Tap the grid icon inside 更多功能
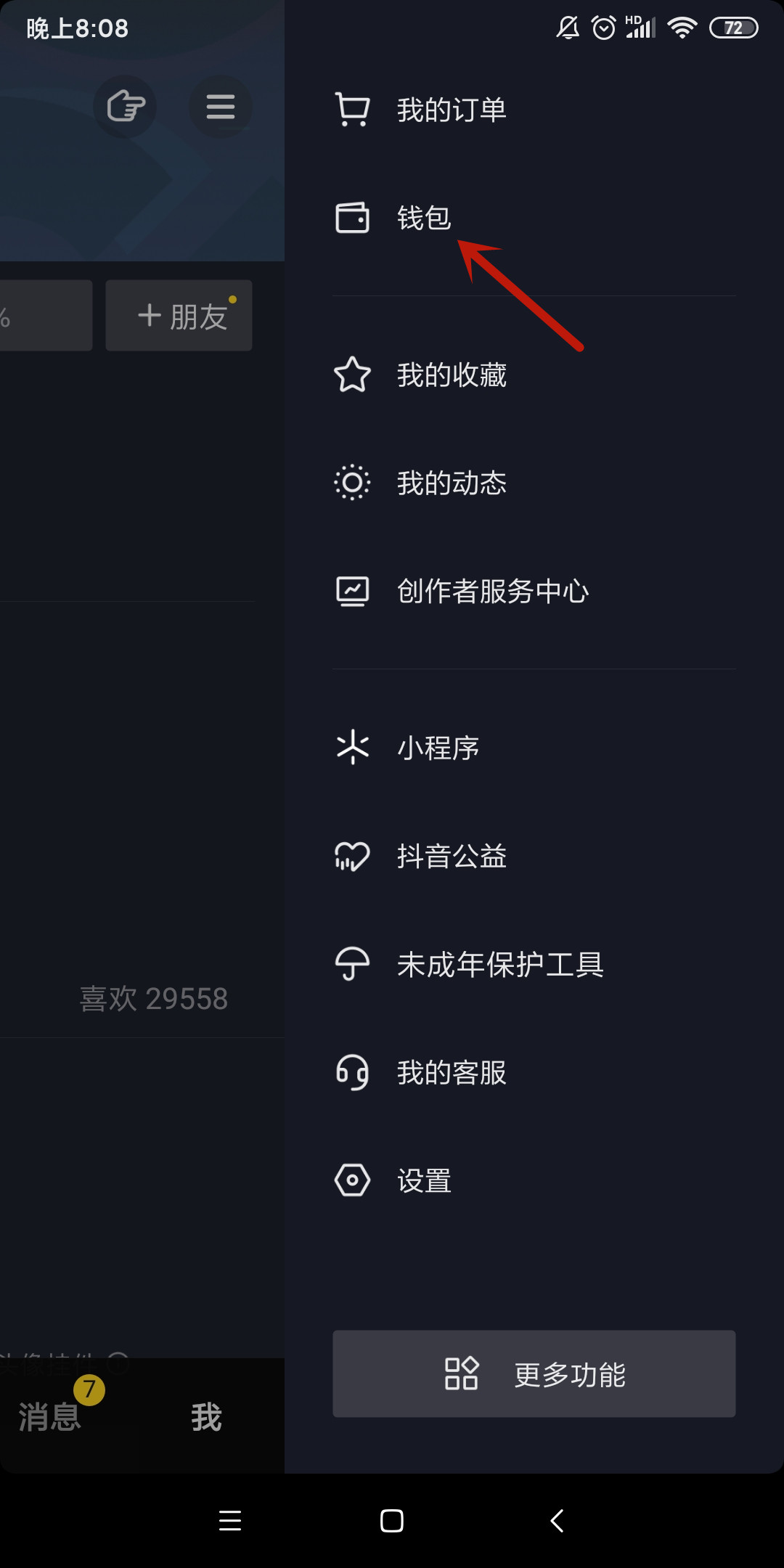Image resolution: width=784 pixels, height=1568 pixels. 462,1374
